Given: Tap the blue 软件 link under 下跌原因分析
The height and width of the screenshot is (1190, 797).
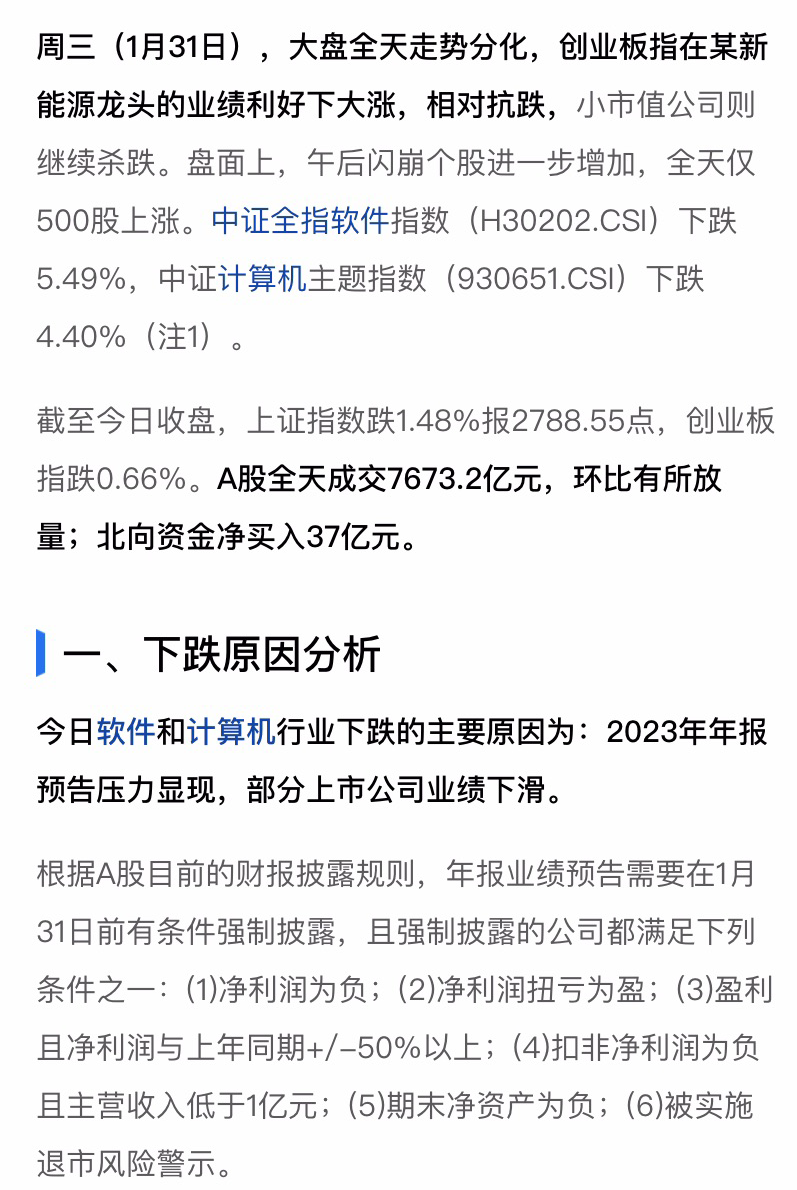Looking at the screenshot, I should pyautogui.click(x=125, y=733).
